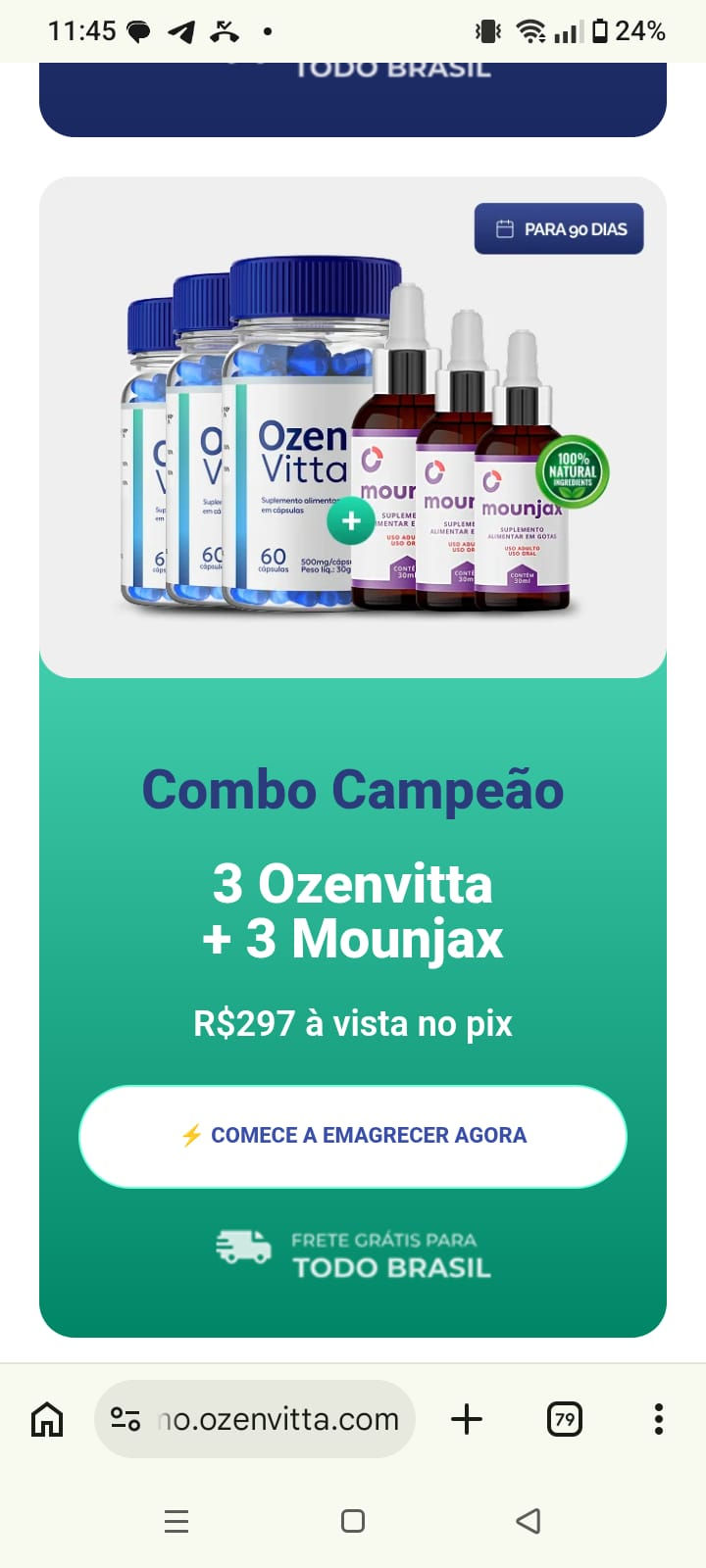
Task: Open the browser overflow menu
Action: click(658, 1419)
